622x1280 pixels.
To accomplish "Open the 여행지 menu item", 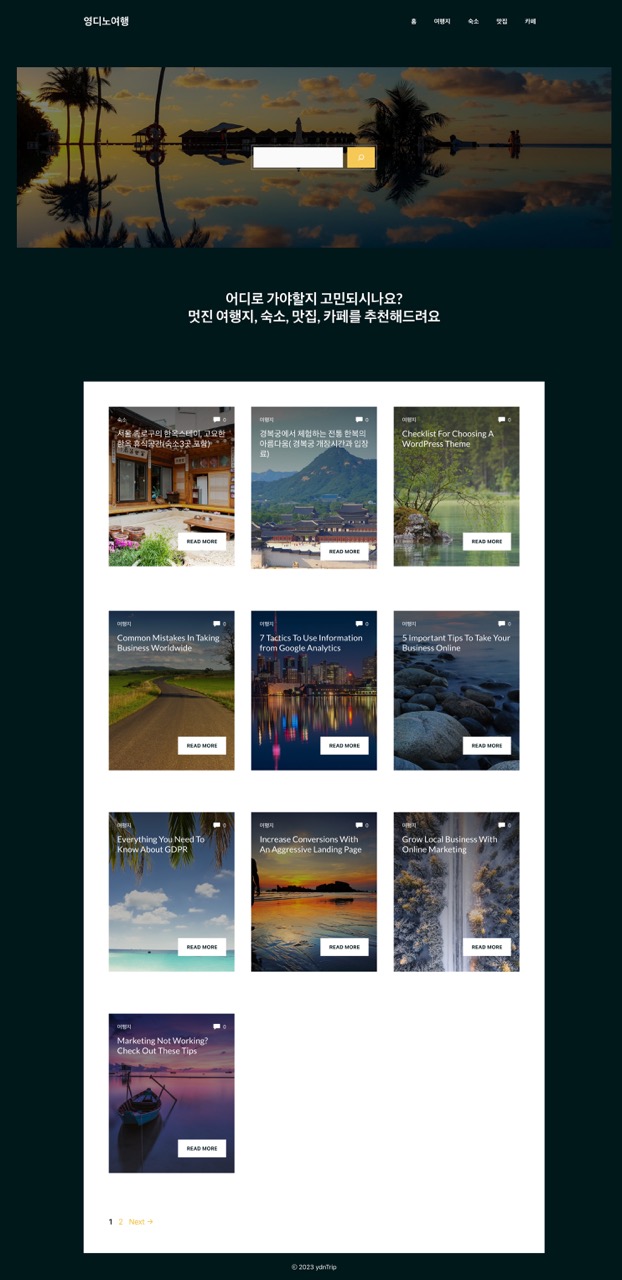I will click(442, 21).
